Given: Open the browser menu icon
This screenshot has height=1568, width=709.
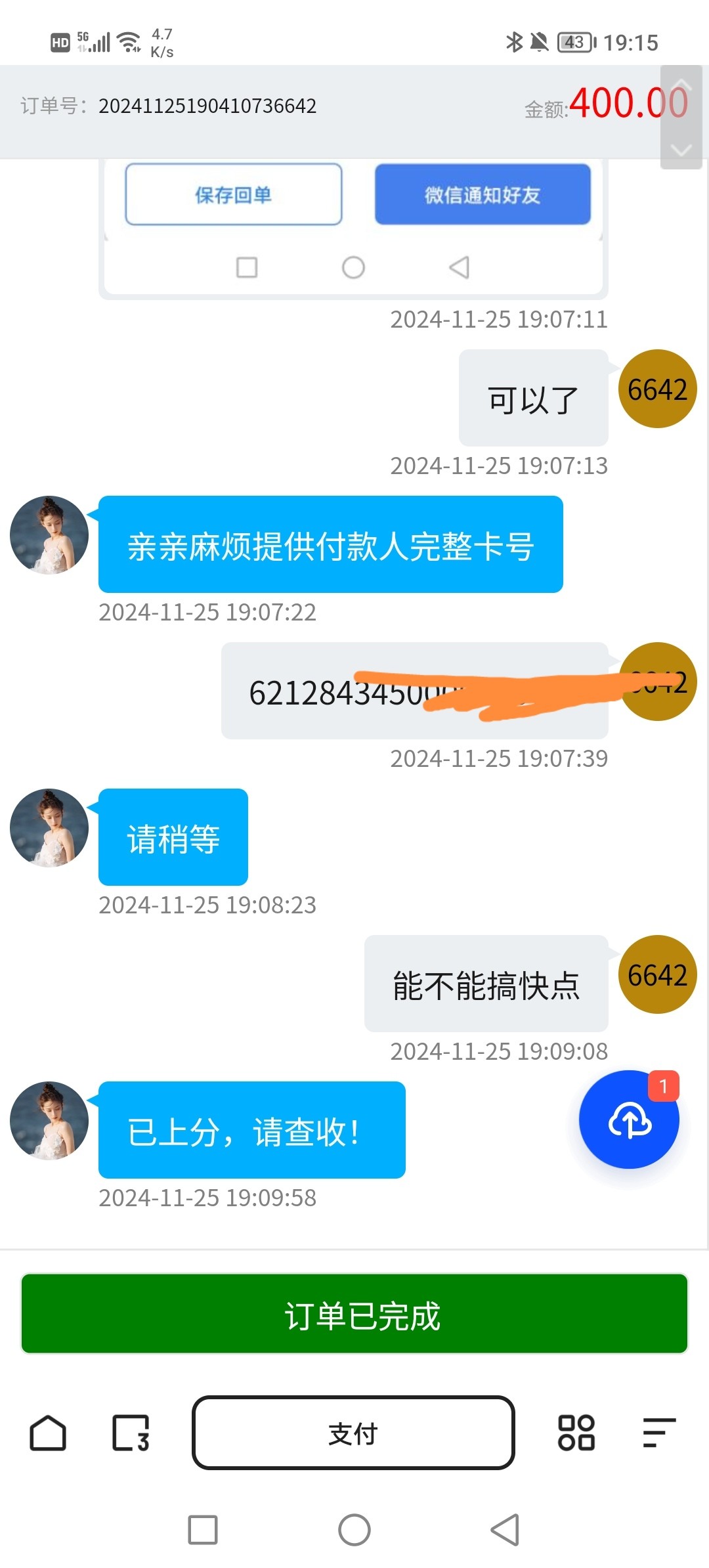Looking at the screenshot, I should (x=658, y=1433).
